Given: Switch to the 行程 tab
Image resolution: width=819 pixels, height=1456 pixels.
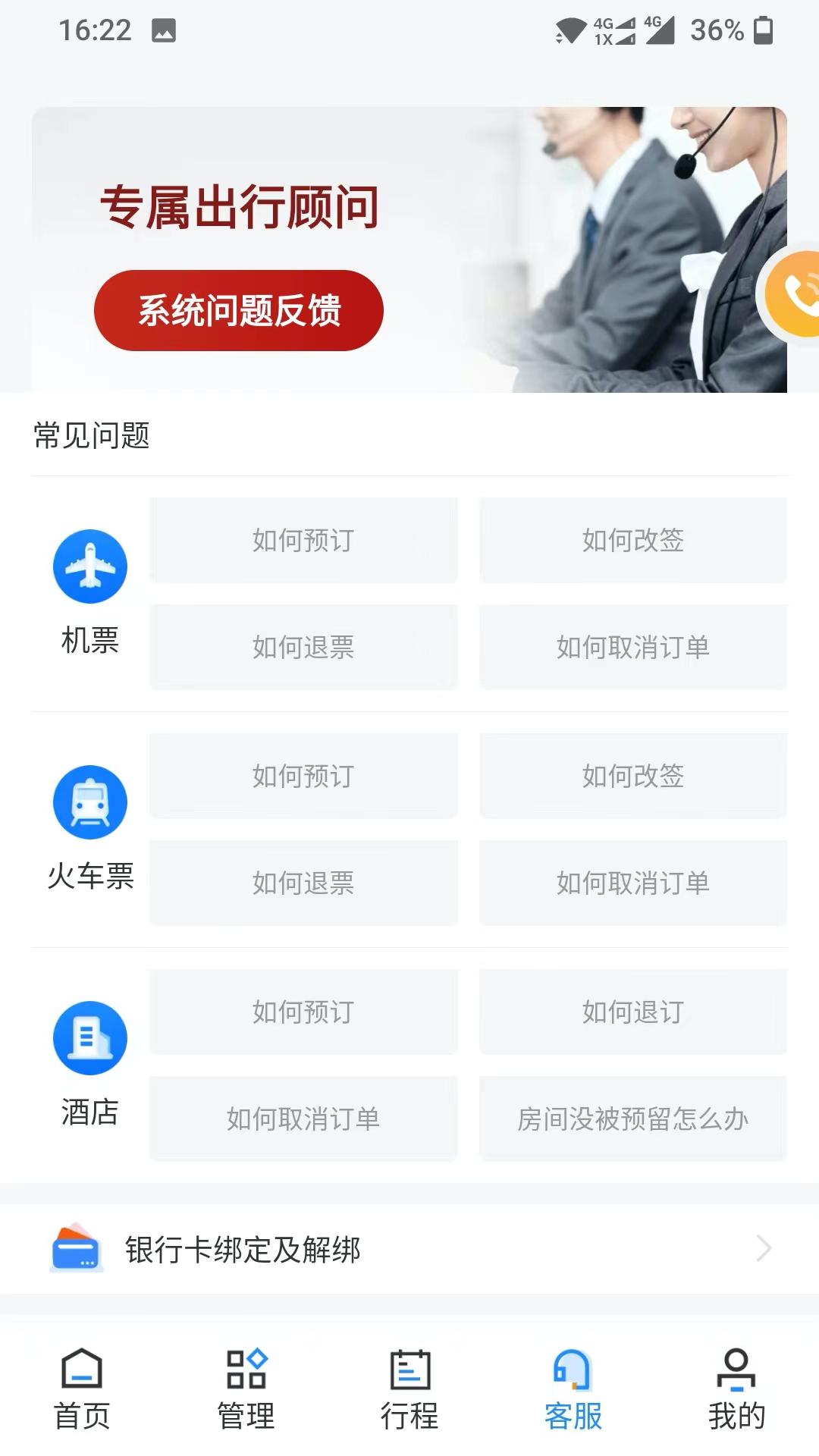Looking at the screenshot, I should [409, 1395].
